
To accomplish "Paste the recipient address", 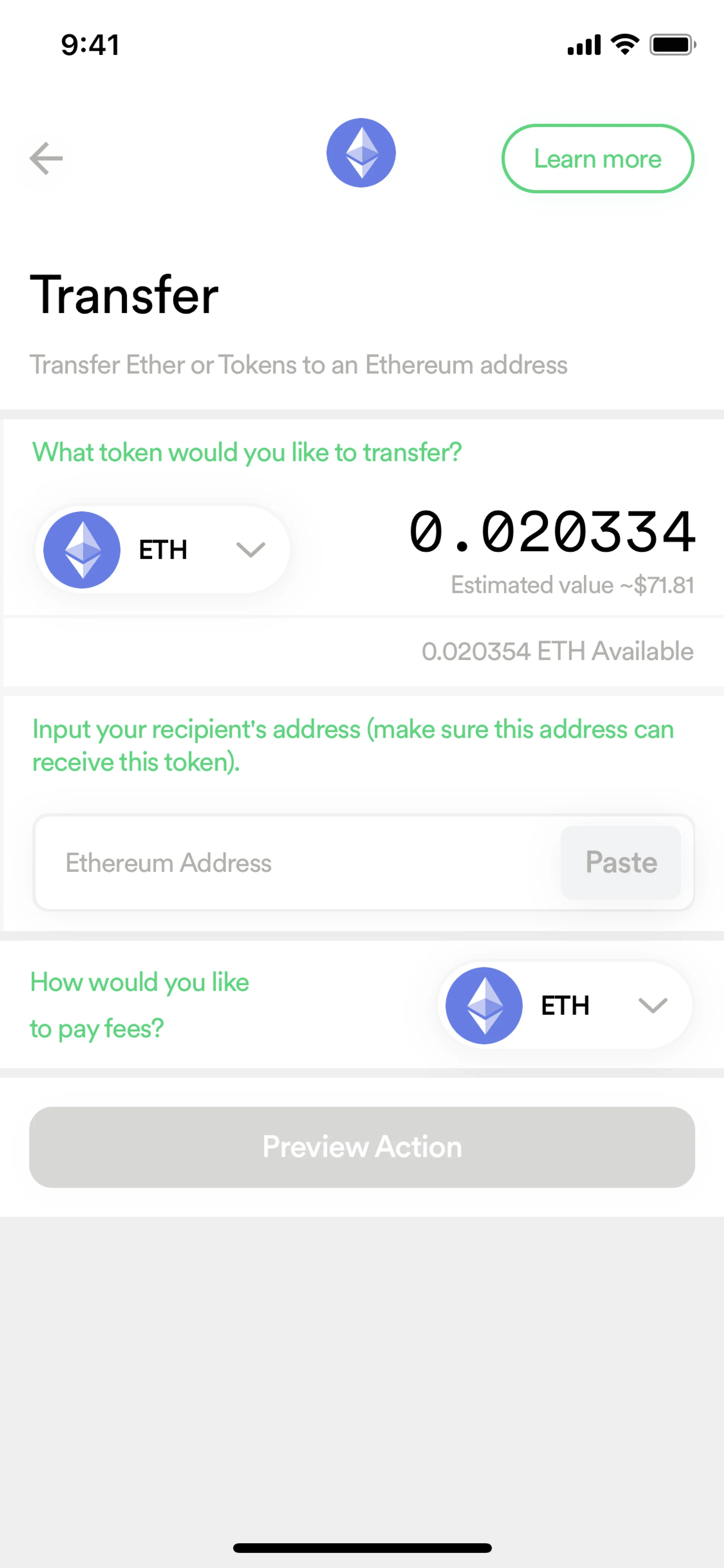I will pos(620,863).
